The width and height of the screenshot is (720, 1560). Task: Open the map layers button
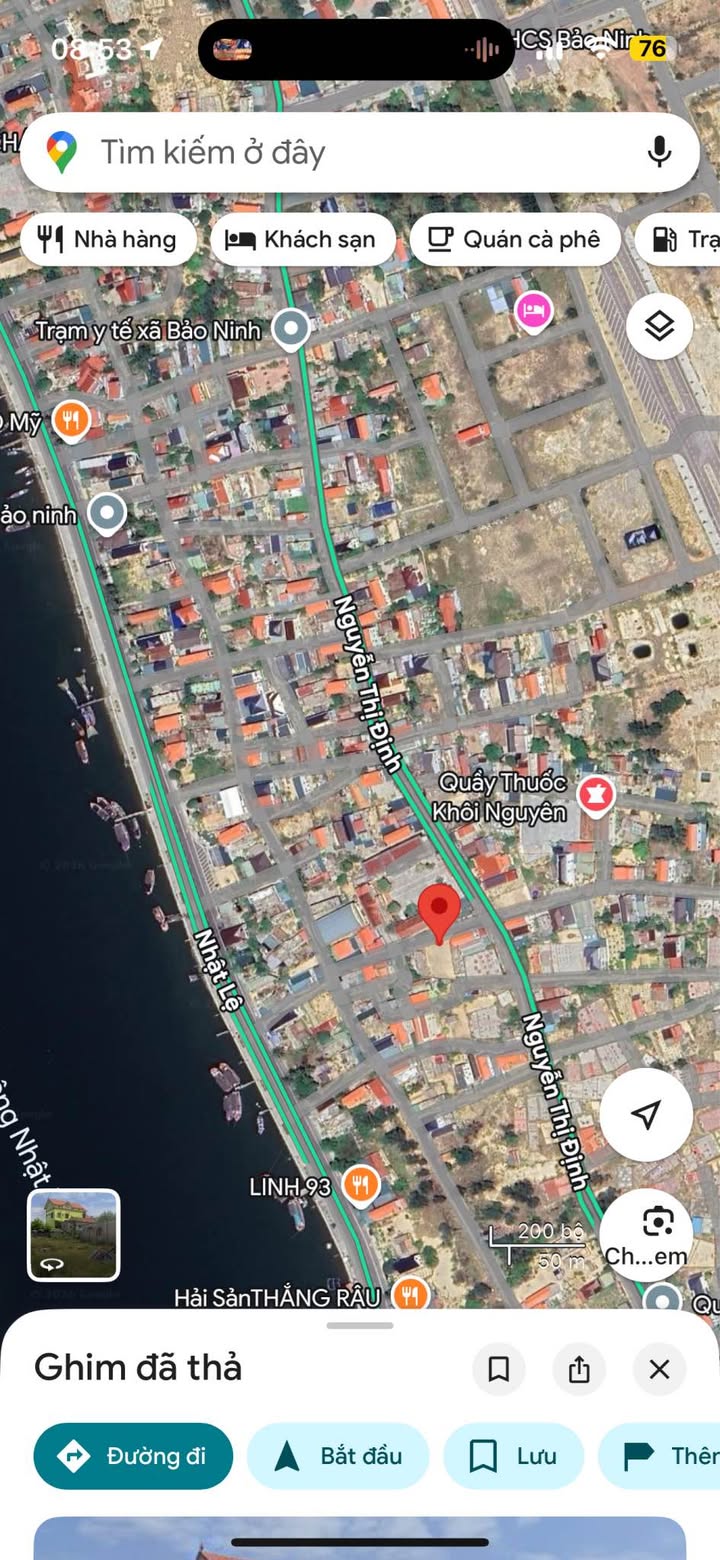click(659, 326)
